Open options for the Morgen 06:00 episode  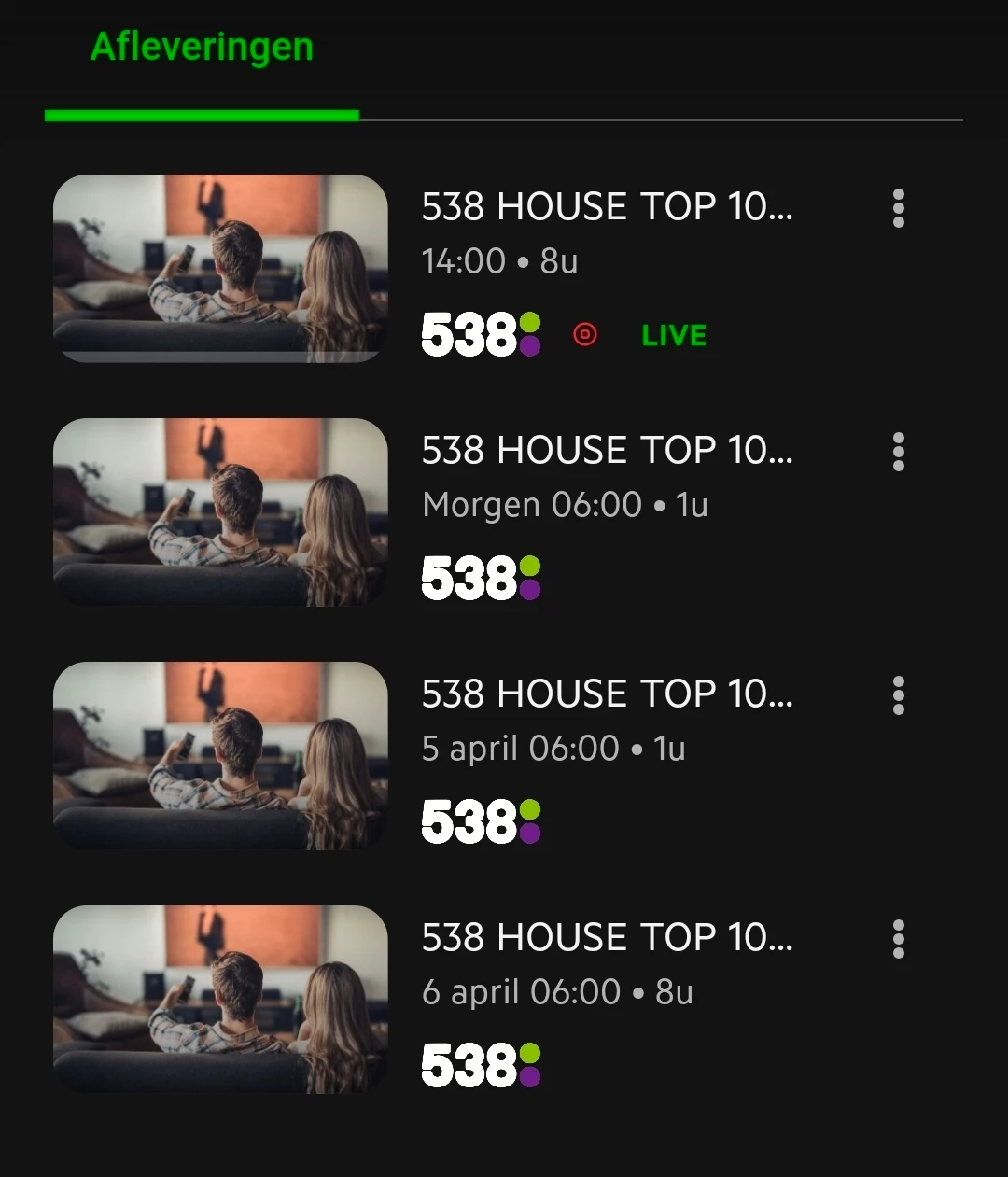[x=898, y=452]
